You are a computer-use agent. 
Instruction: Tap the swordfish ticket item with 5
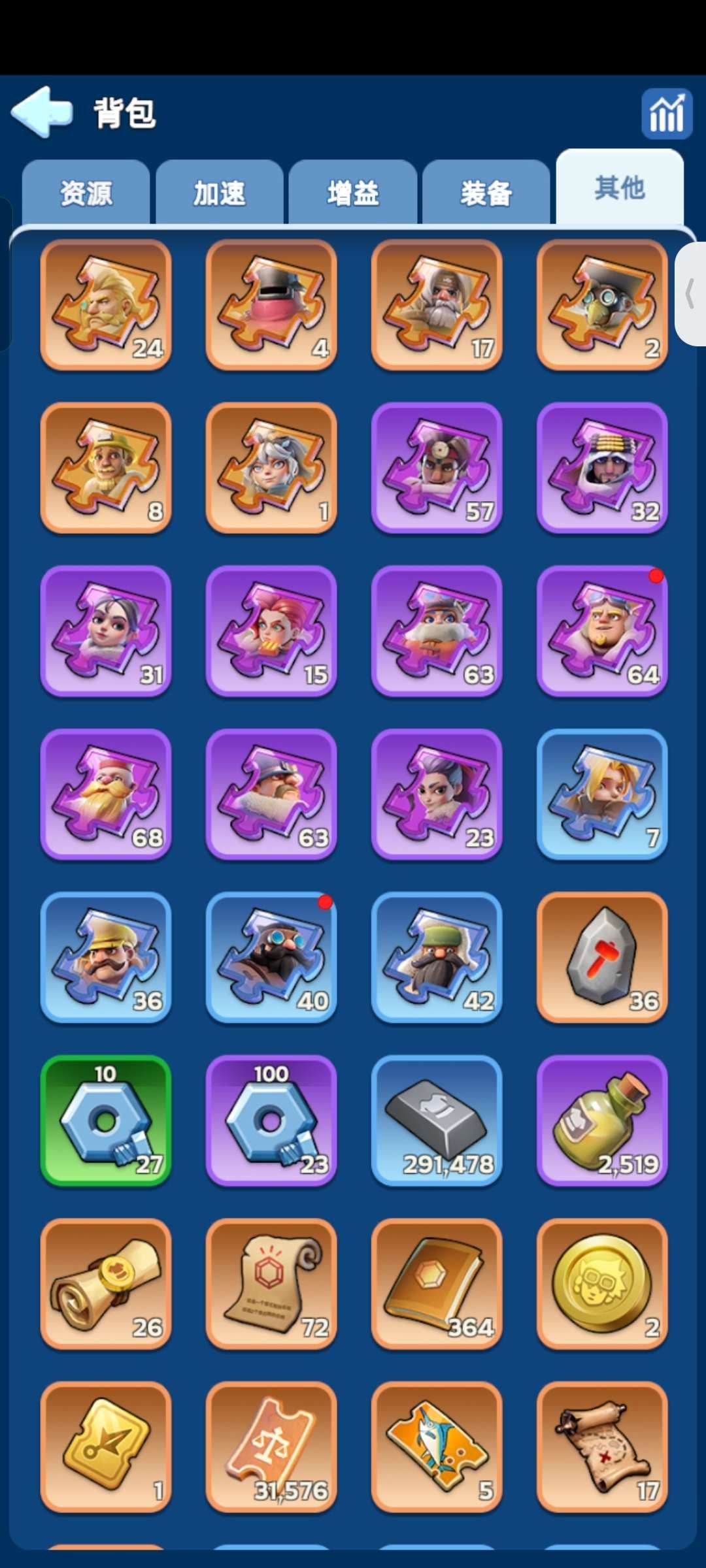[x=437, y=1446]
